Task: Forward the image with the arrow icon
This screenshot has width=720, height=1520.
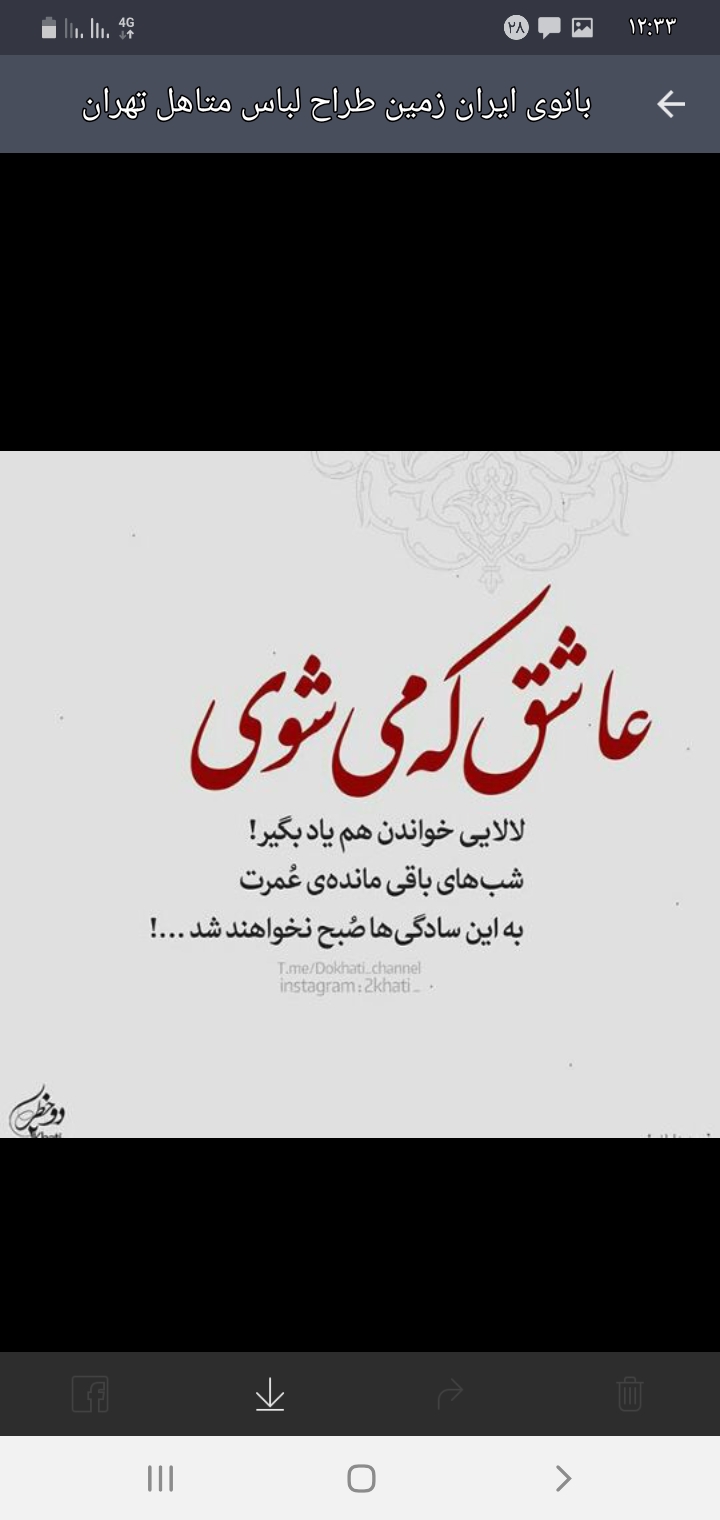Action: [x=450, y=1394]
